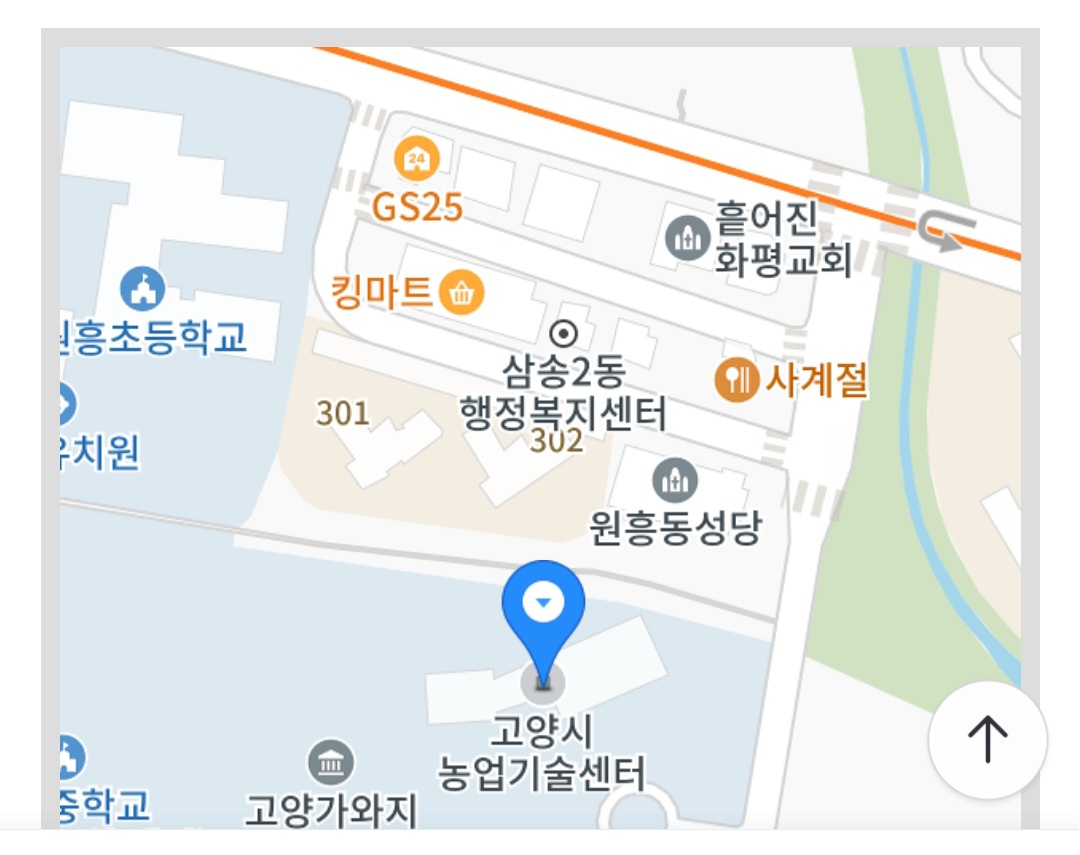Screen dimensions: 1080x855
Task: Open the 원흥초등학교 school marker
Action: 142,290
